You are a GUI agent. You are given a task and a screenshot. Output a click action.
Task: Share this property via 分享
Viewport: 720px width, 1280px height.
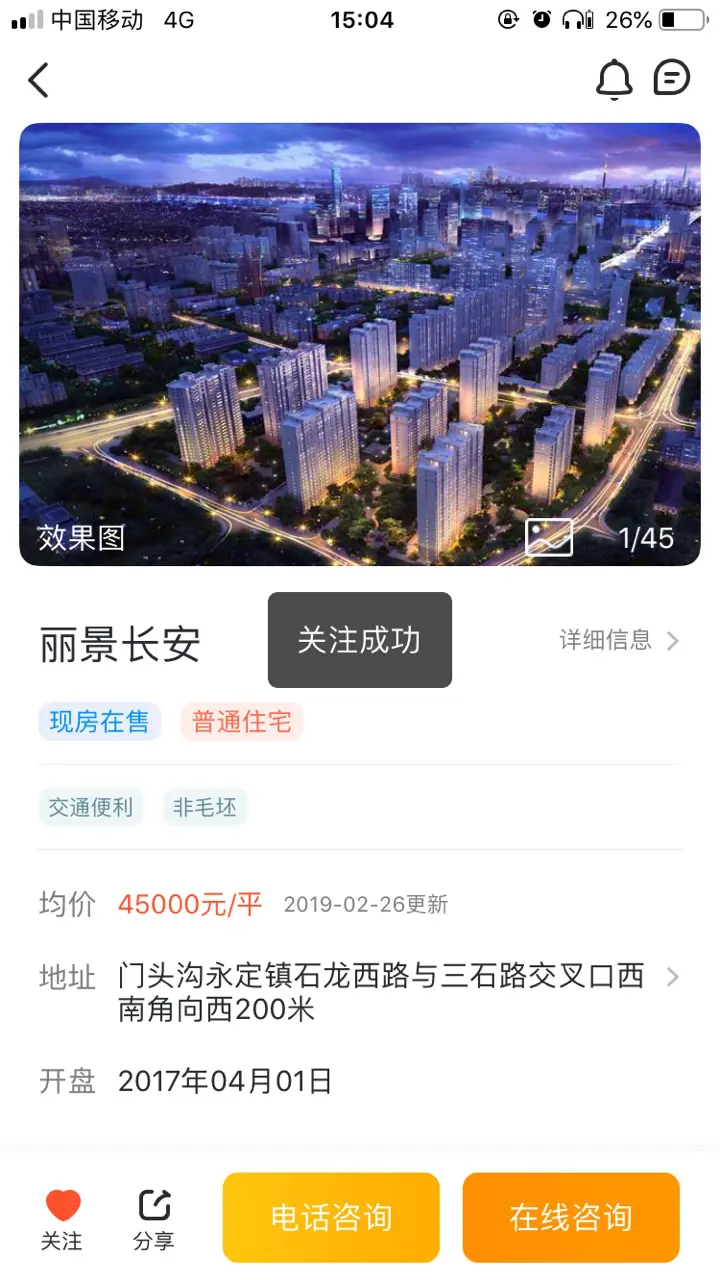154,1218
